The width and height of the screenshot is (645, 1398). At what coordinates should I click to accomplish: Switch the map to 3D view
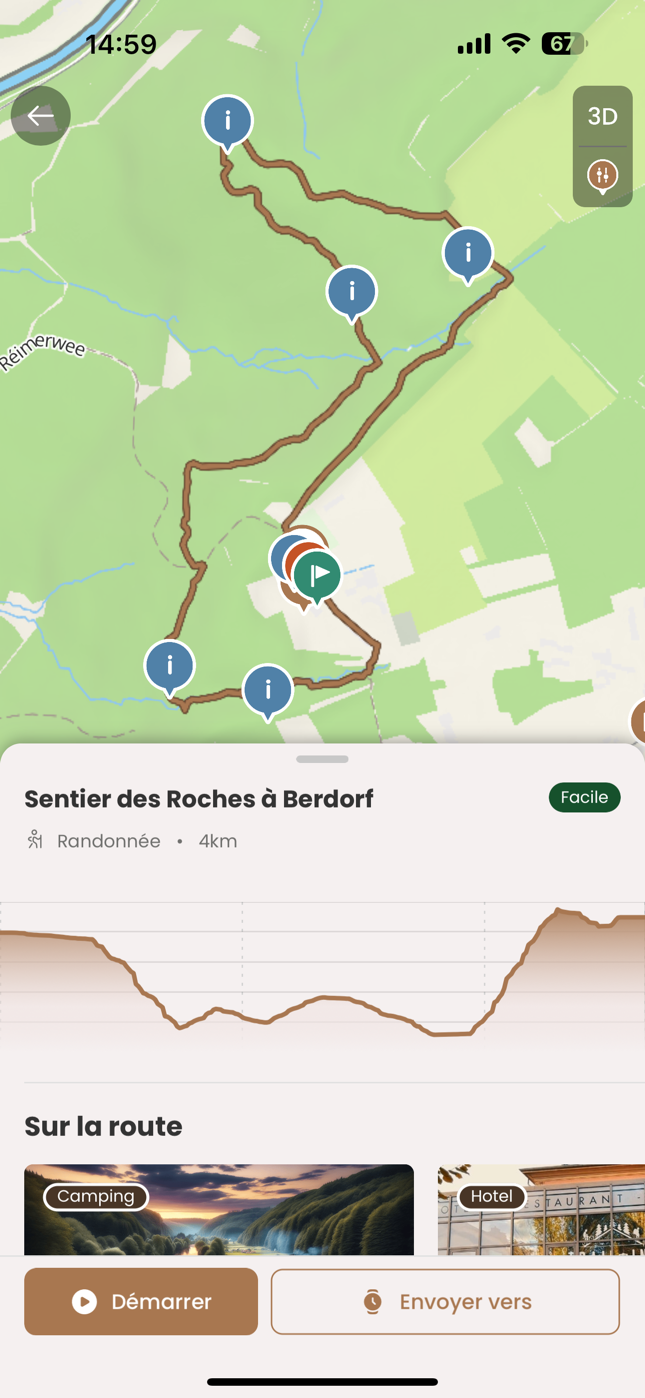click(602, 117)
